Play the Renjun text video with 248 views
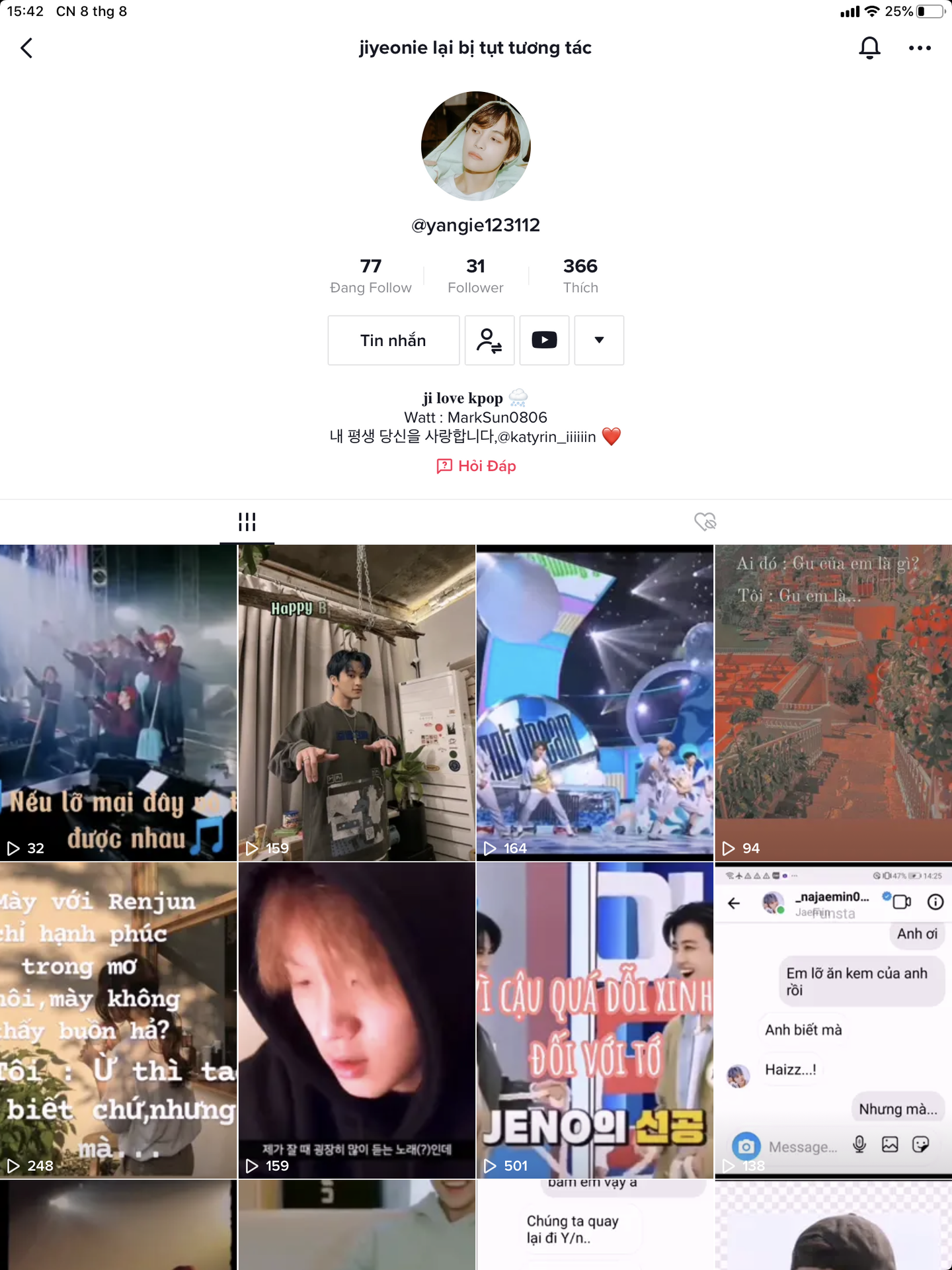This screenshot has height=1270, width=952. [x=118, y=1020]
